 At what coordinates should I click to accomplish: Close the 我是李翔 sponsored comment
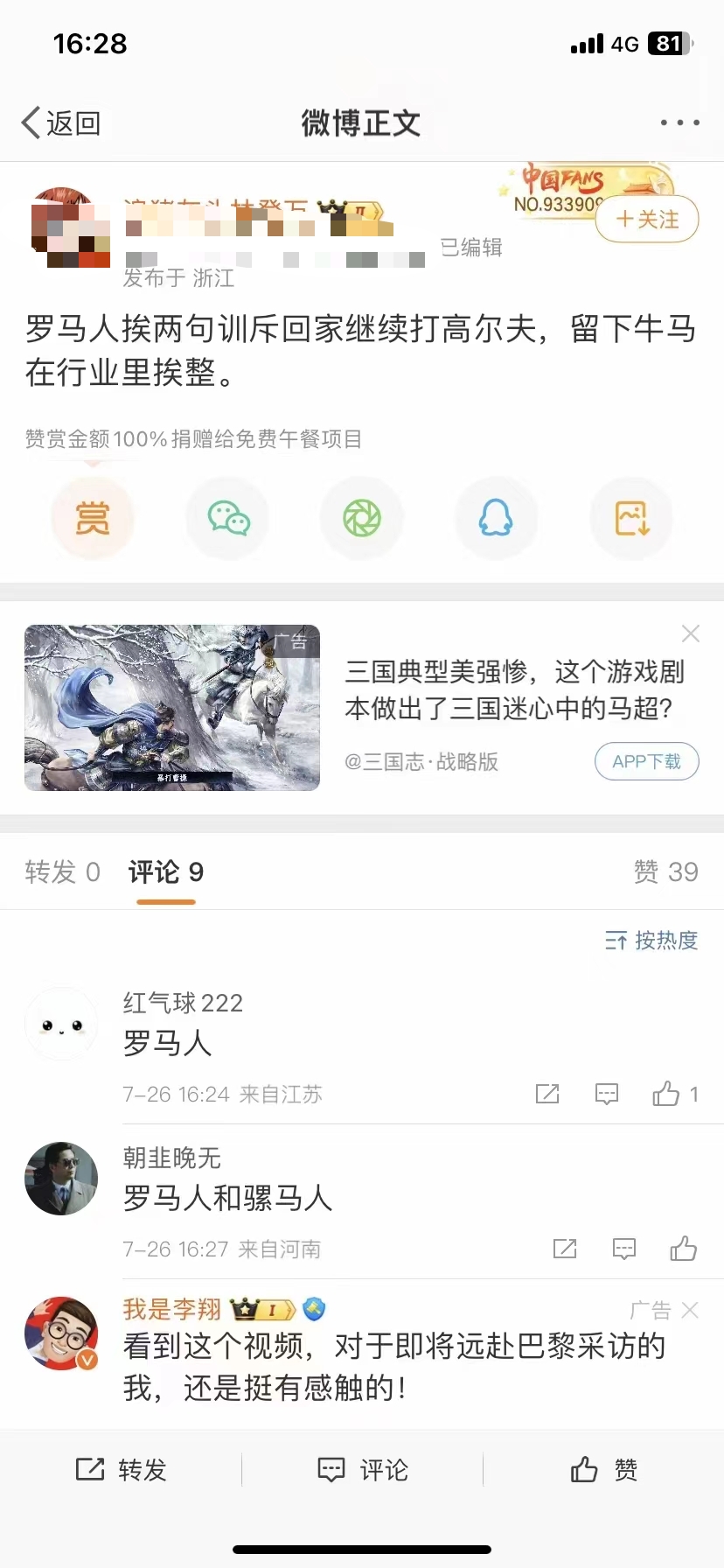690,1310
